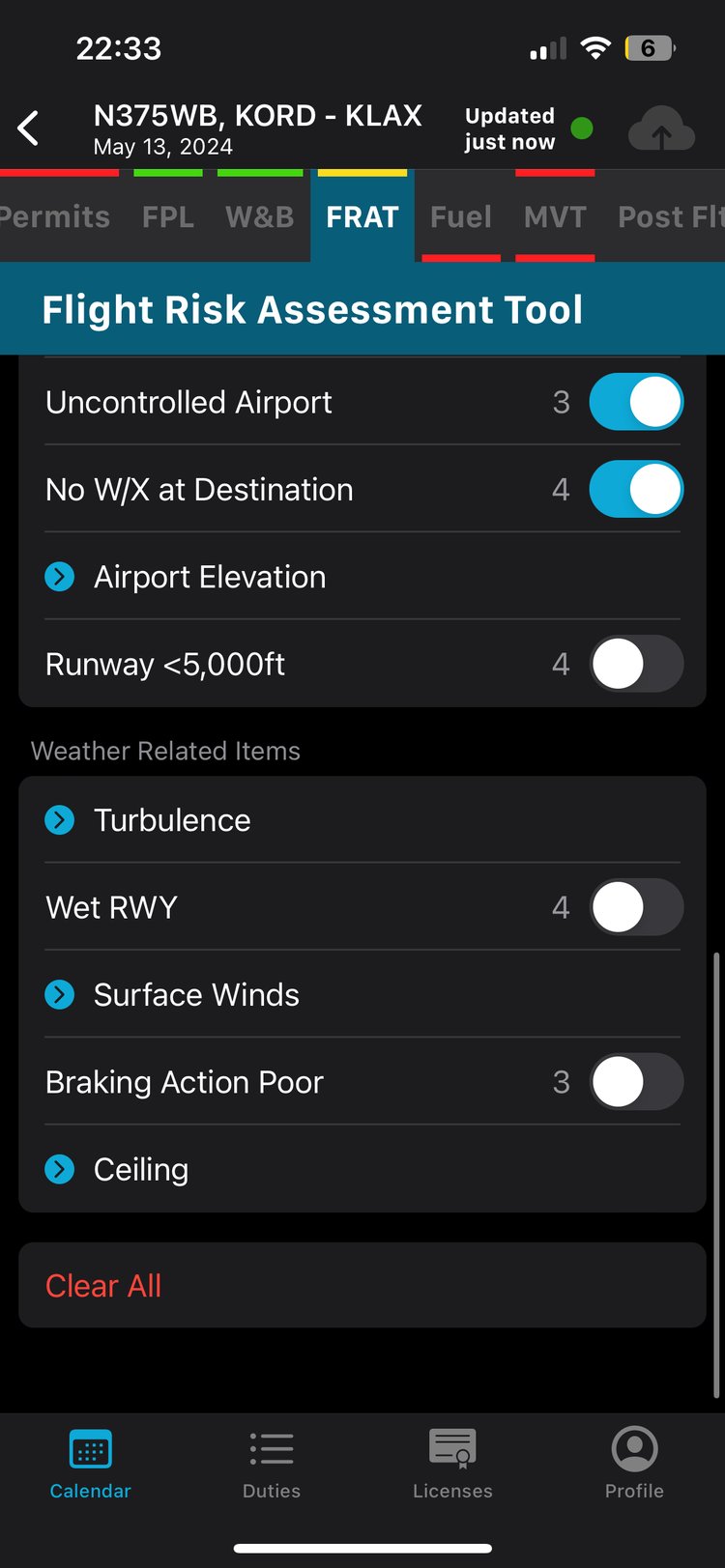Tap the flight title N375WB, KORD - KLAX
This screenshot has width=725, height=1568.
click(257, 116)
